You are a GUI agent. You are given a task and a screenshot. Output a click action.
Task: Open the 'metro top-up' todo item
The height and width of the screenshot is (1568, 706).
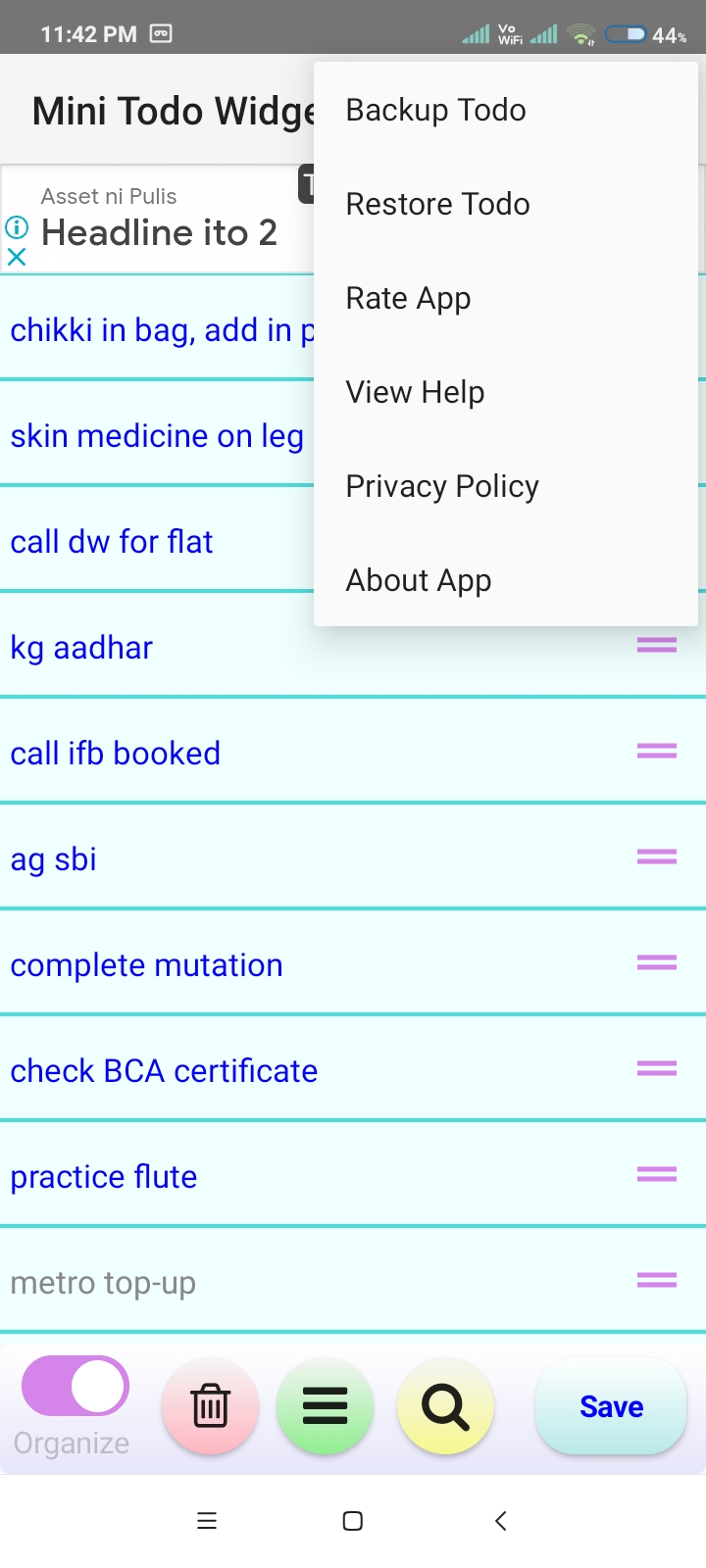click(x=103, y=1283)
